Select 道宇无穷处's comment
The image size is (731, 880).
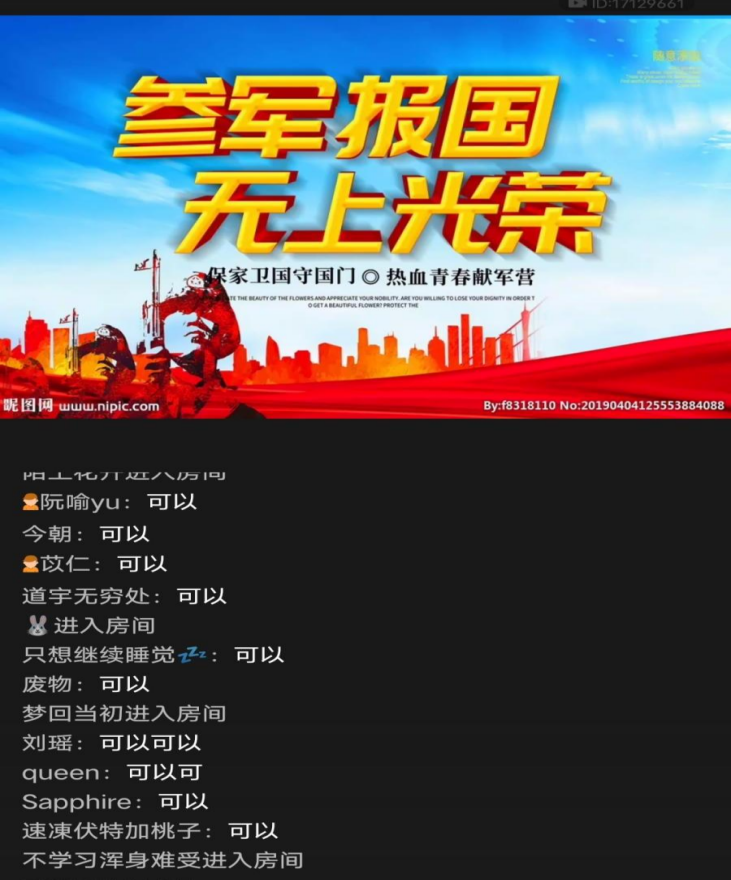(125, 596)
